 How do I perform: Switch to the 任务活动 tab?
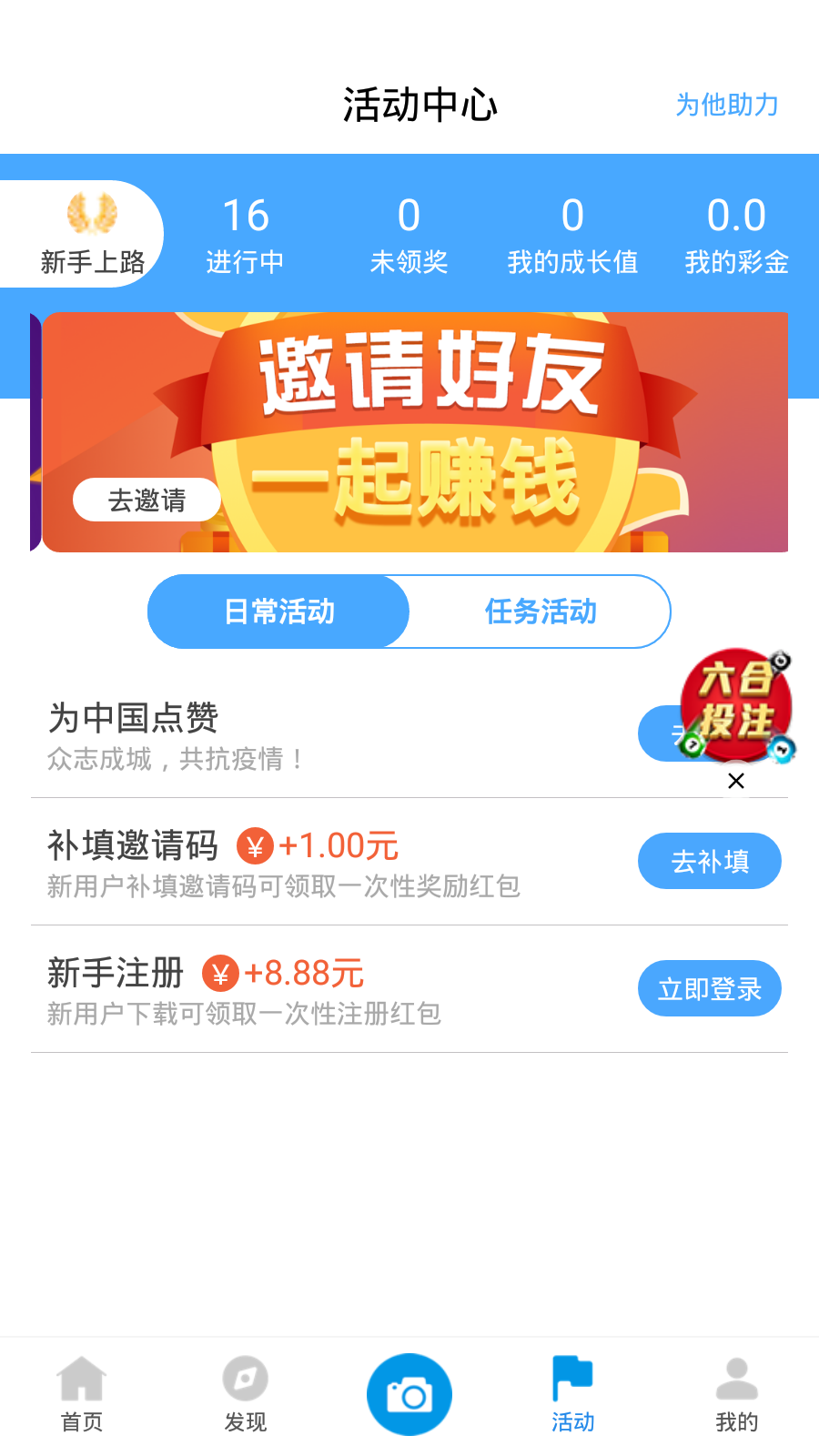pyautogui.click(x=541, y=612)
